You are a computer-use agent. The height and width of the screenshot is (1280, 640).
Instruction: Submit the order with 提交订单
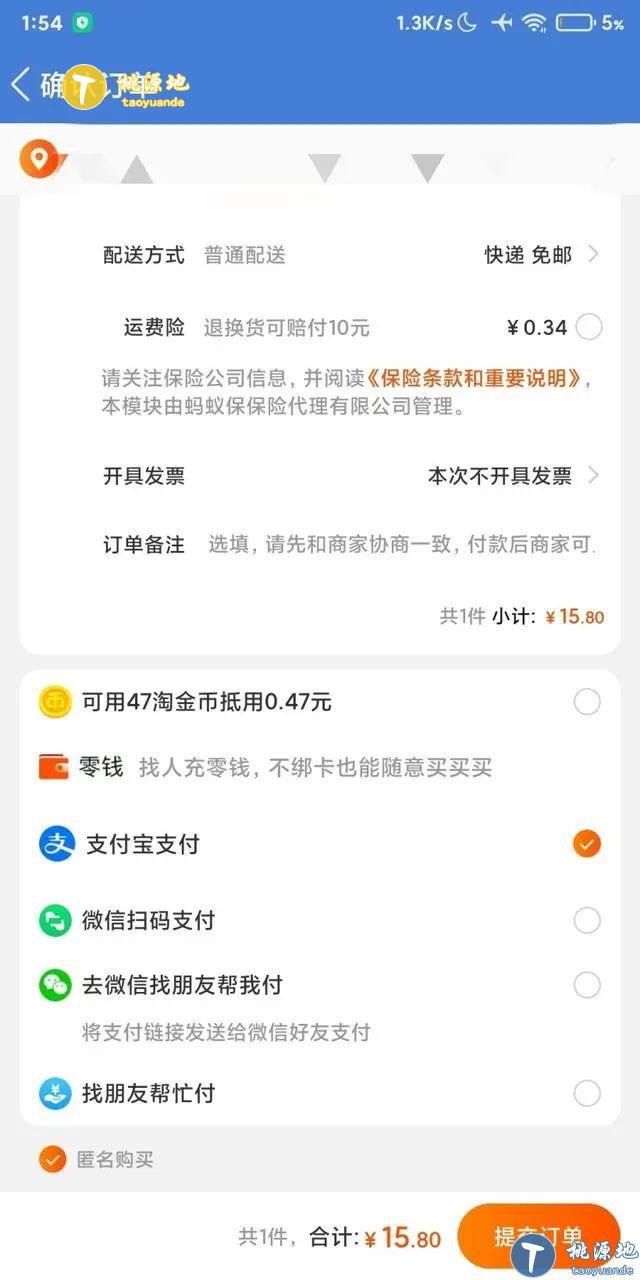point(538,1236)
